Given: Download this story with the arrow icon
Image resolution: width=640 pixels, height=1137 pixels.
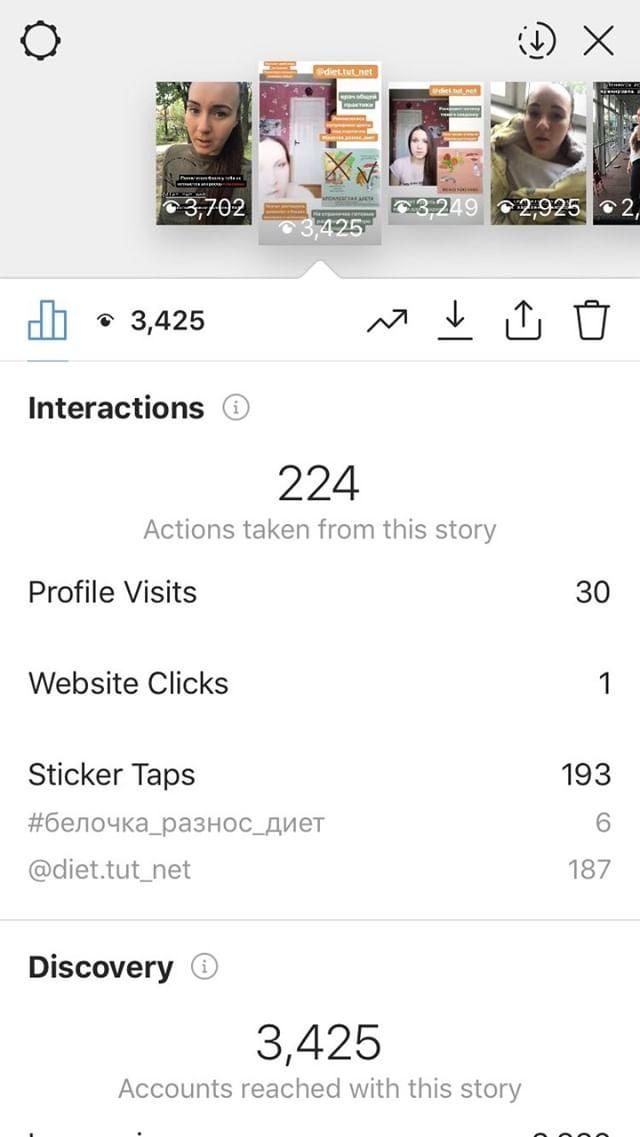Looking at the screenshot, I should (454, 321).
